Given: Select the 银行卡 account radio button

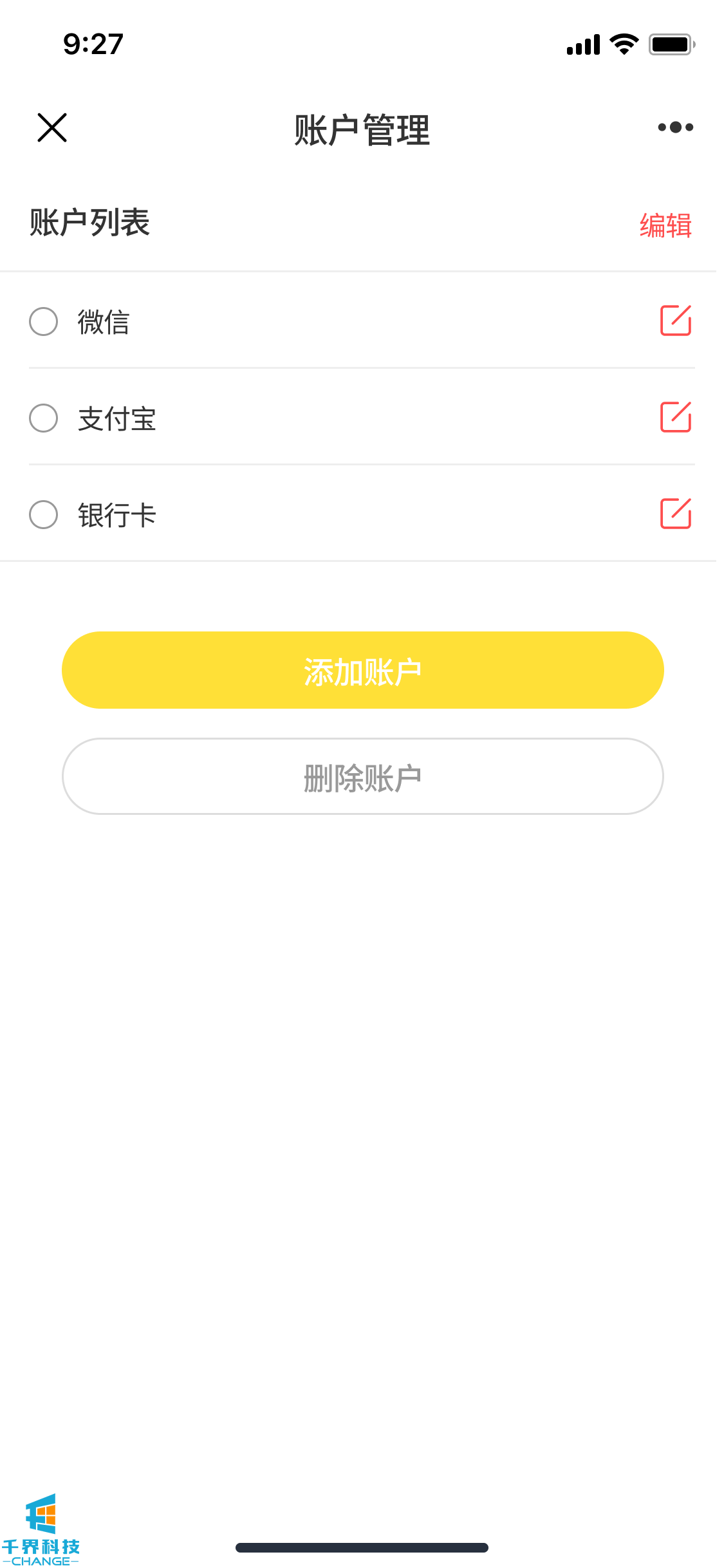Looking at the screenshot, I should [x=44, y=515].
